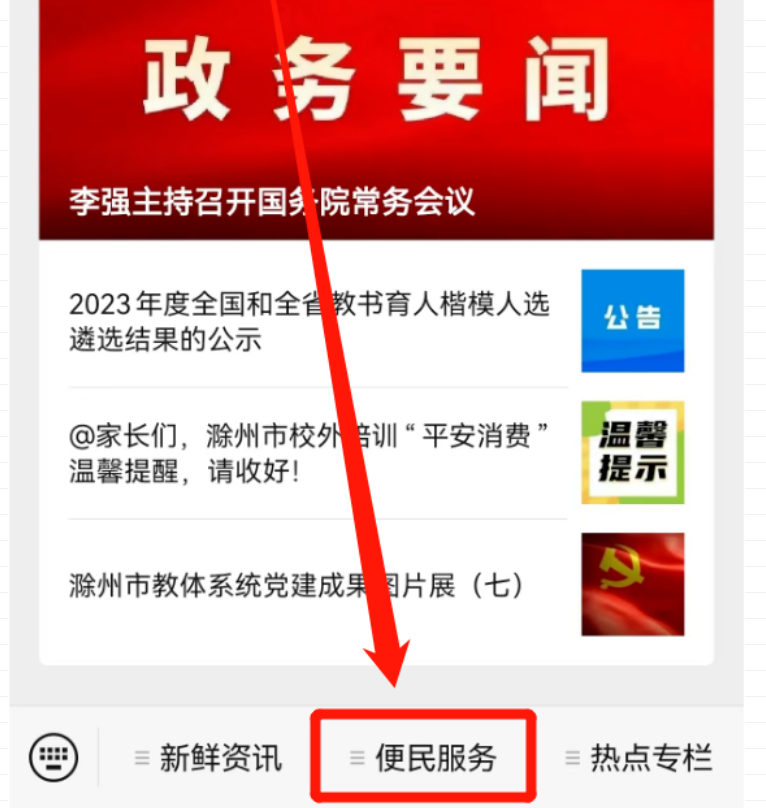
Task: Open the 便民服务 menu
Action: (x=424, y=758)
